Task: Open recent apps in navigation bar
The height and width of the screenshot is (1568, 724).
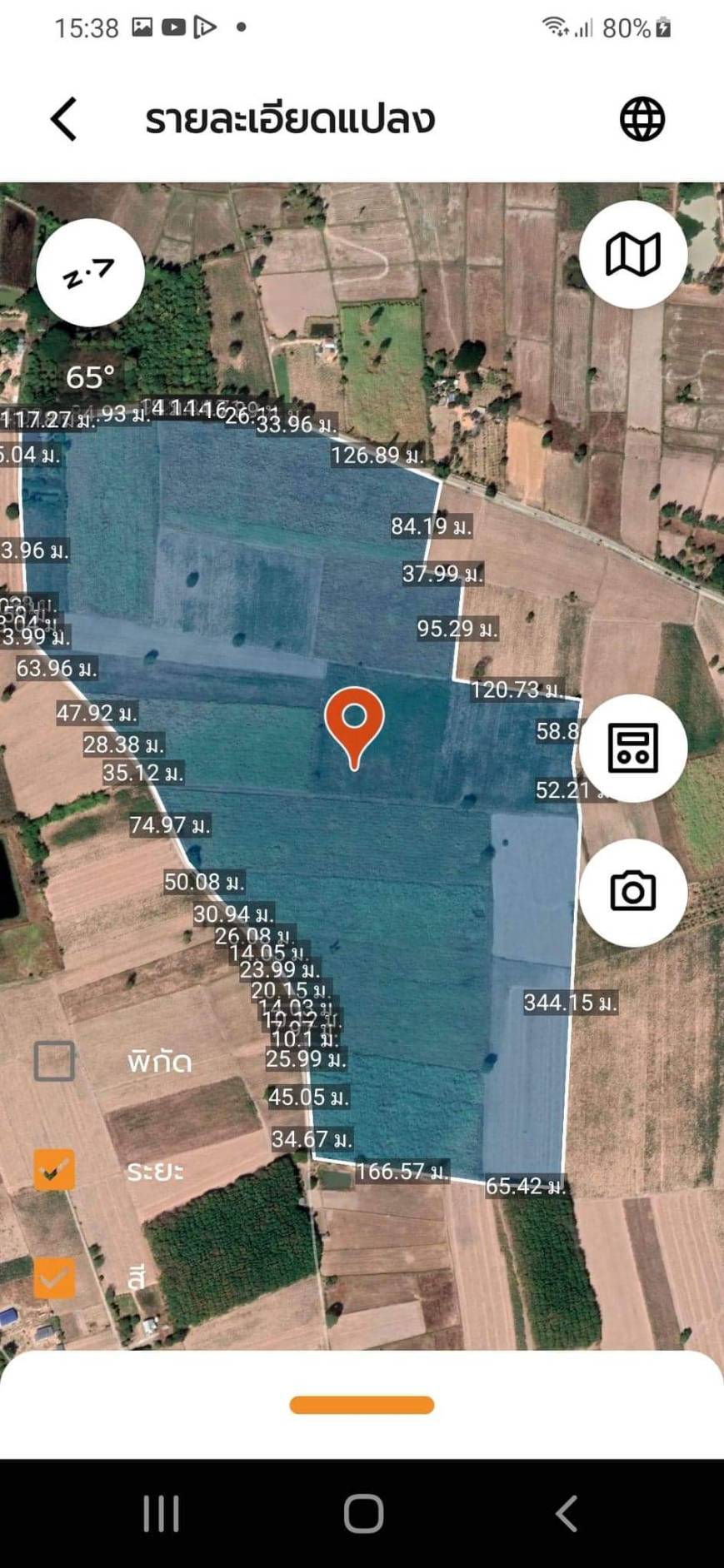Action: click(161, 1513)
